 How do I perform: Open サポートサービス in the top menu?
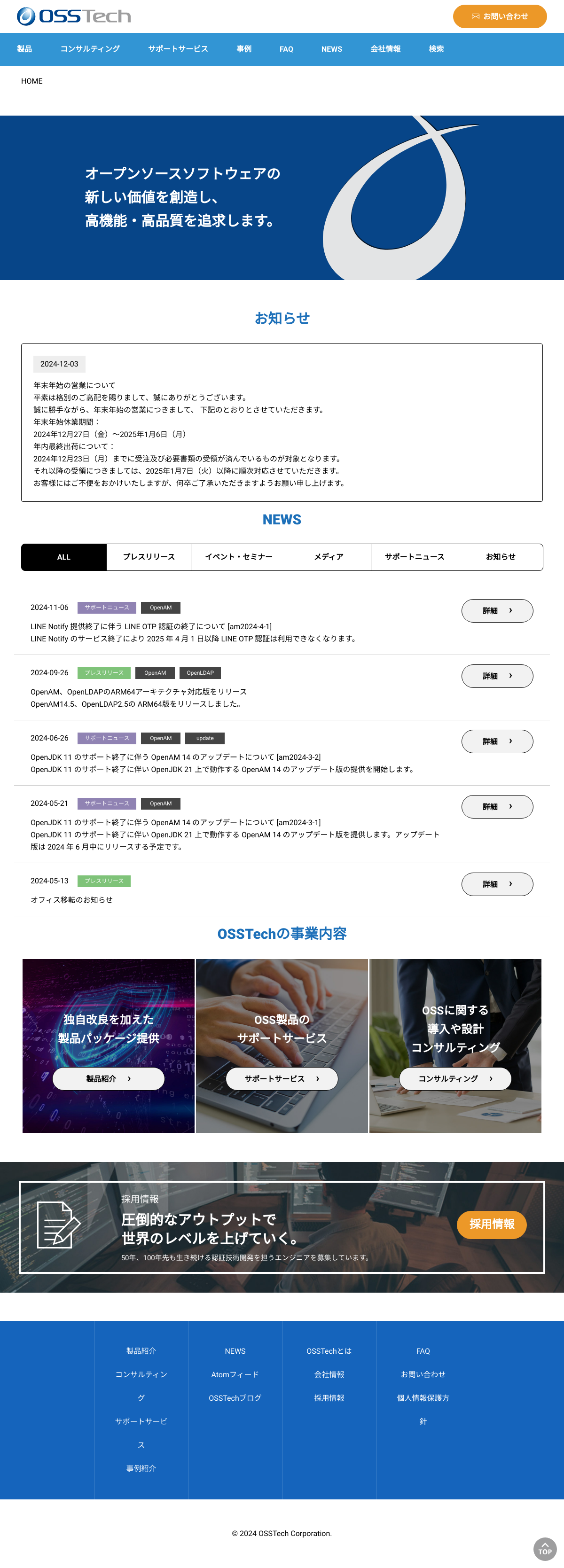coord(178,49)
